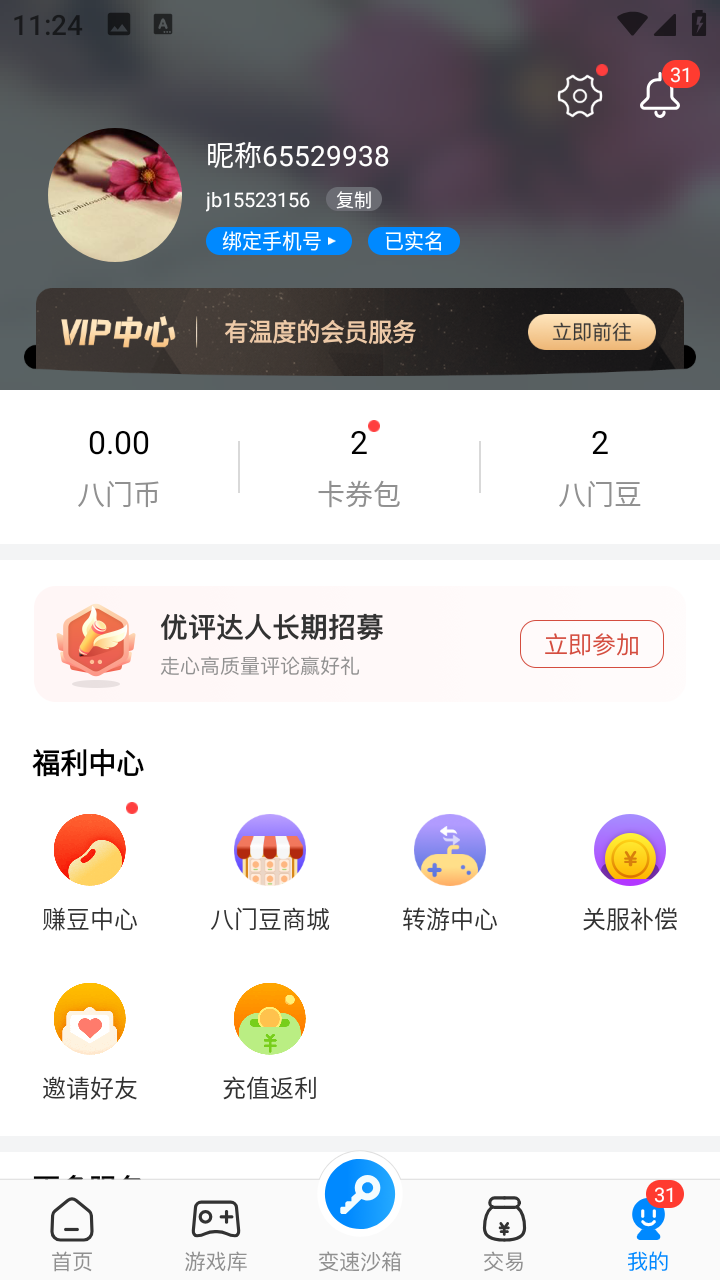Viewport: 720px width, 1280px height.
Task: Open 关服补偿 compensation icon
Action: coord(630,850)
